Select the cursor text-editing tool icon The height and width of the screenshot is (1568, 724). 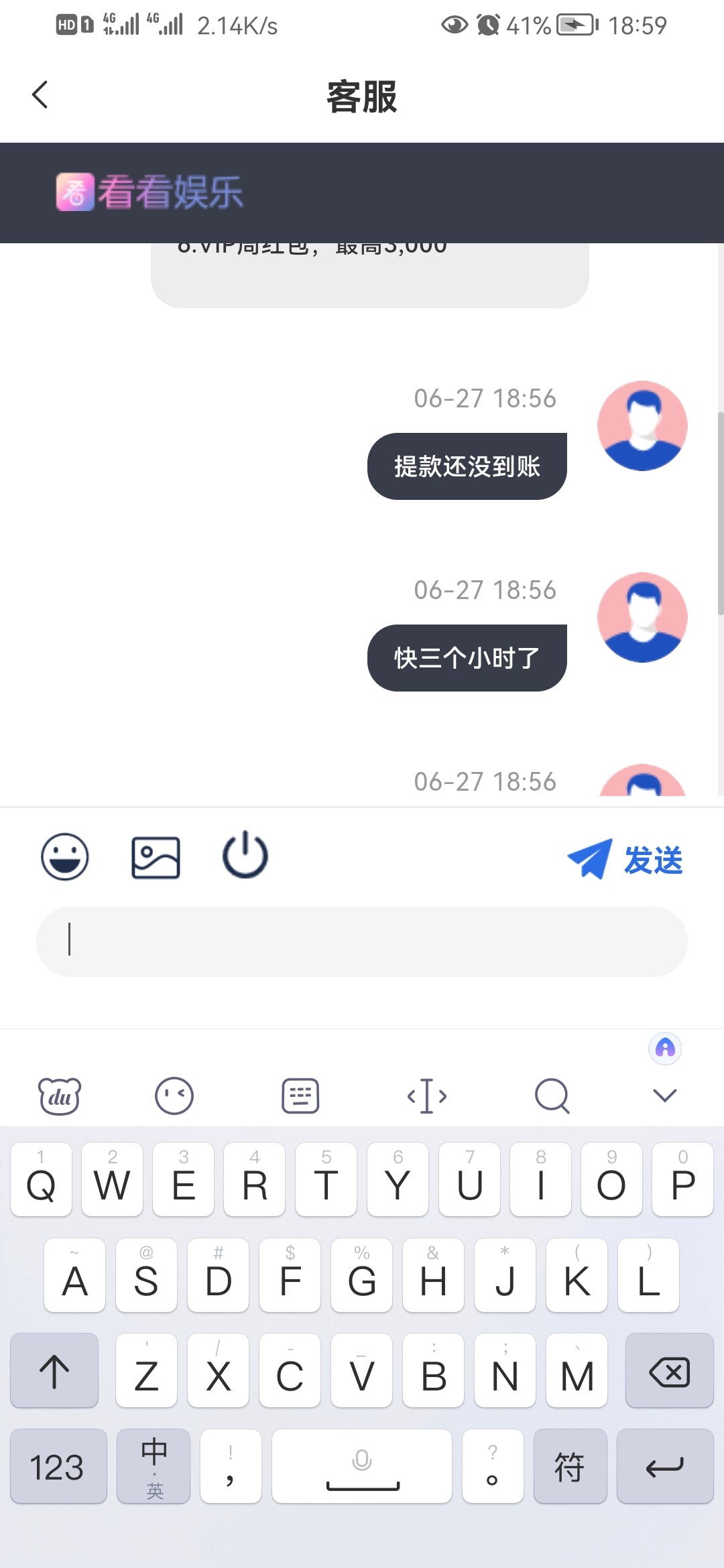pyautogui.click(x=426, y=1096)
